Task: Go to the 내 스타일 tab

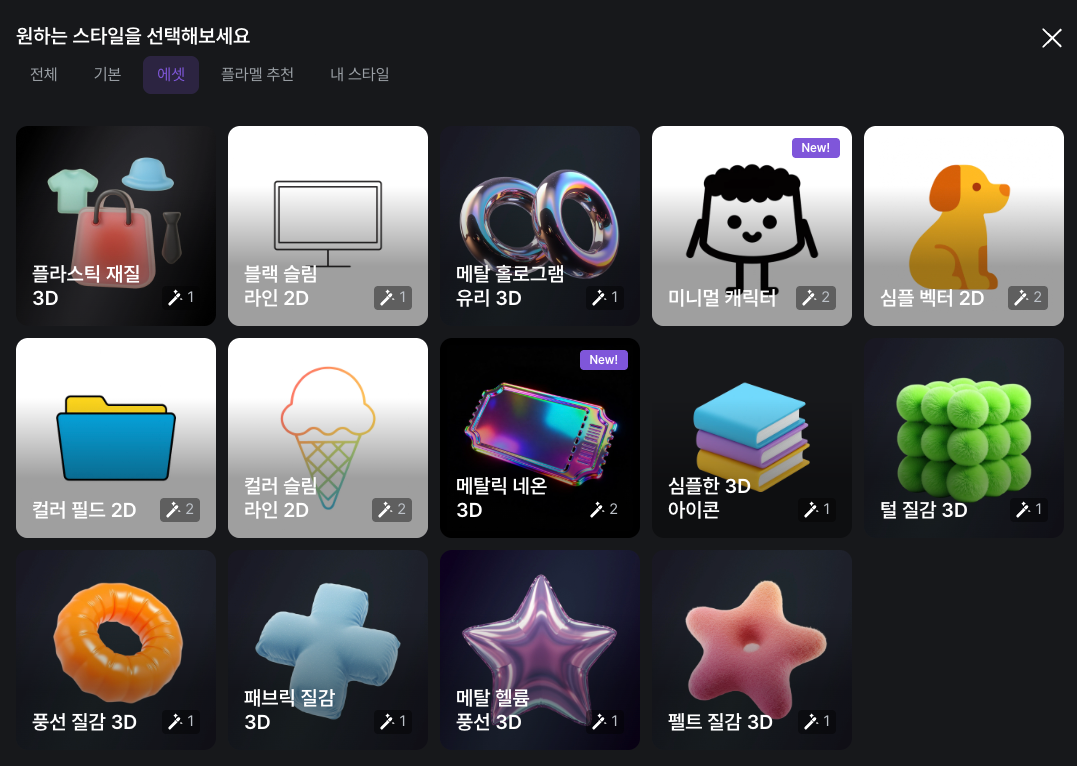Action: click(x=360, y=74)
